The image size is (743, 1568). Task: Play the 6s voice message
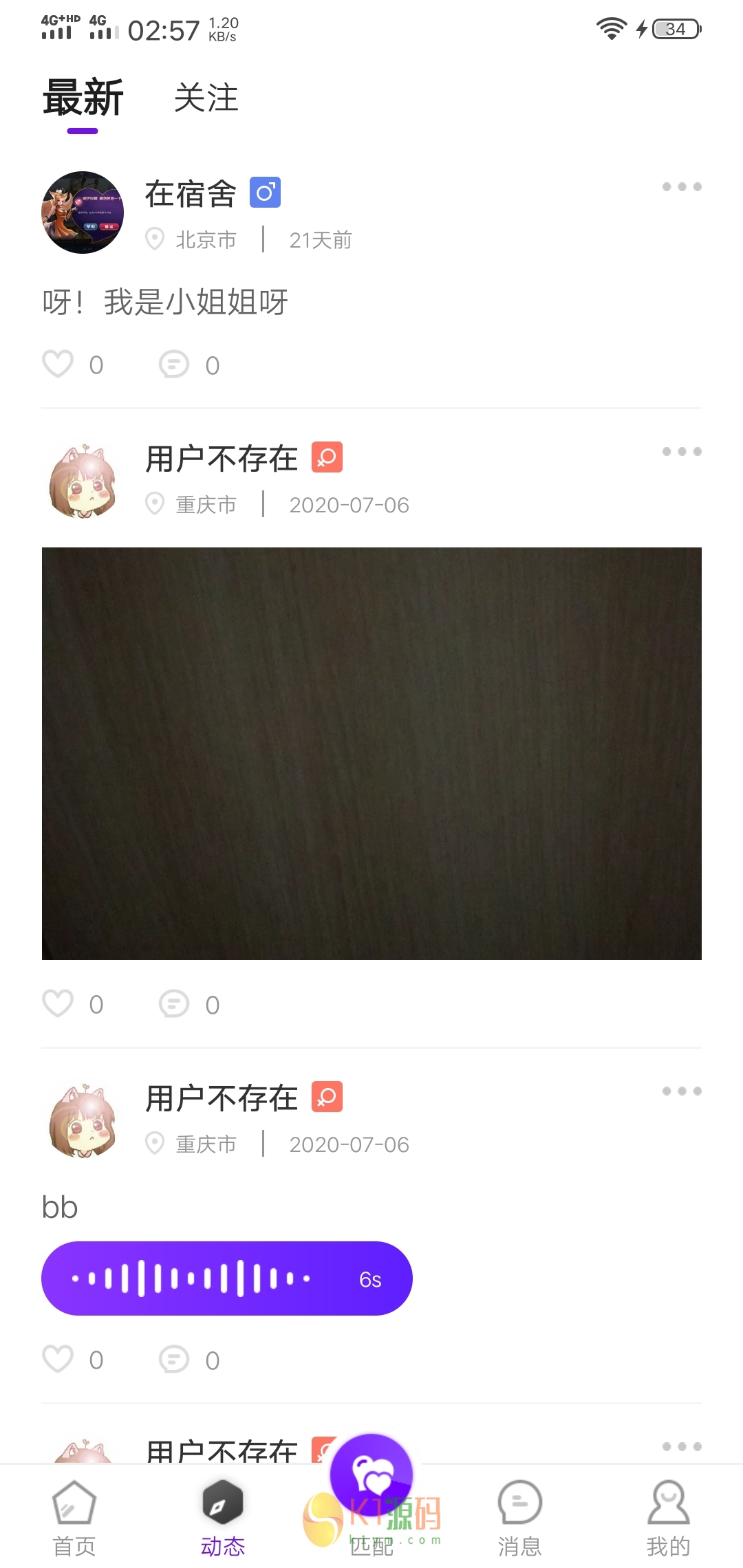226,1278
